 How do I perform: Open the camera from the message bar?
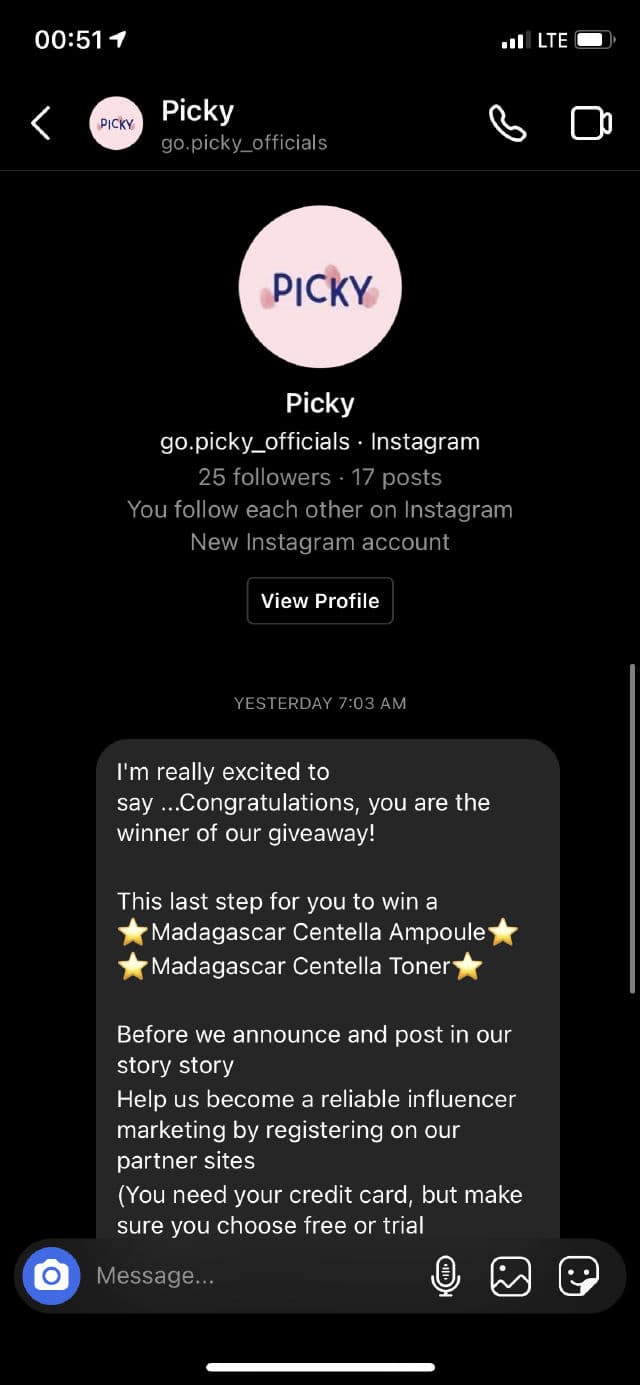click(x=51, y=1275)
